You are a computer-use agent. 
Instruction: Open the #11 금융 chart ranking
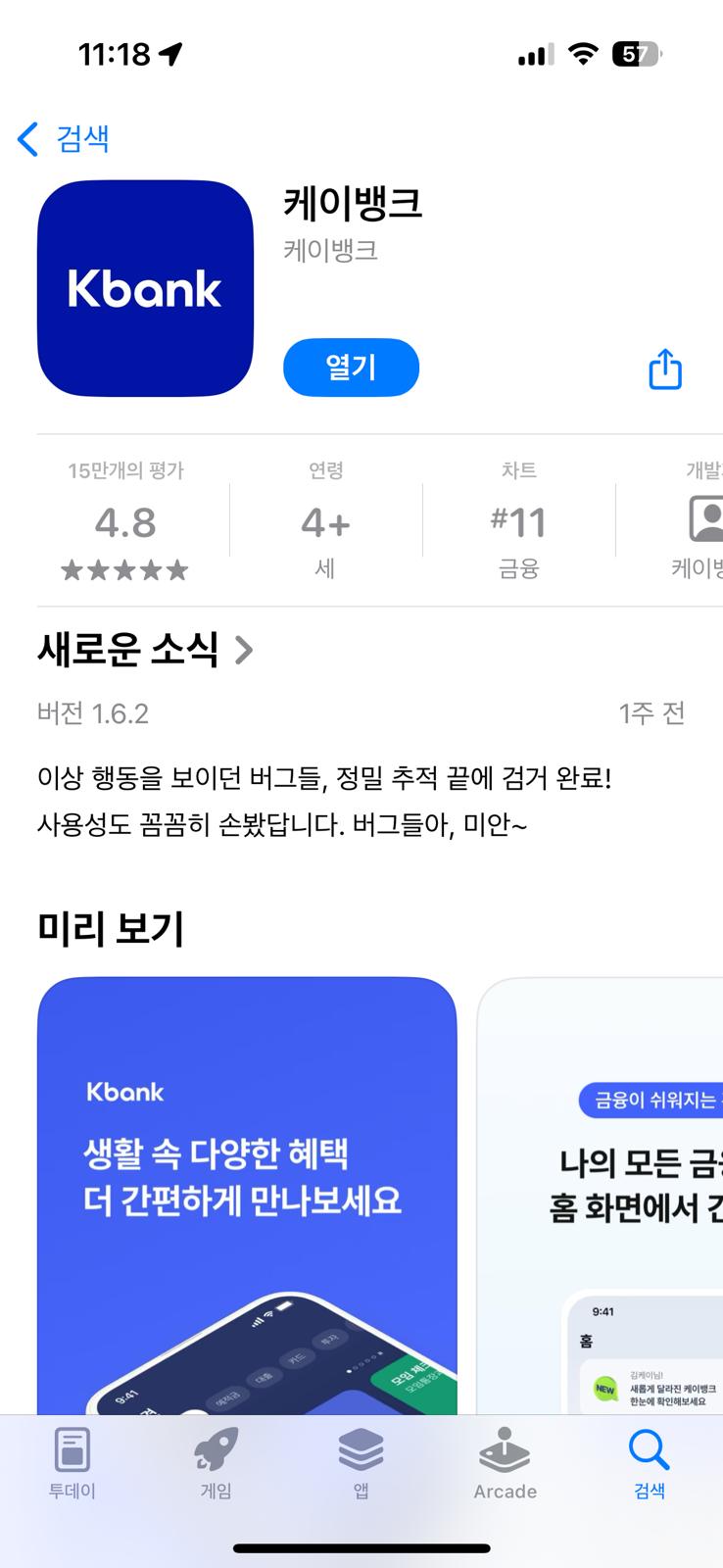(x=519, y=521)
